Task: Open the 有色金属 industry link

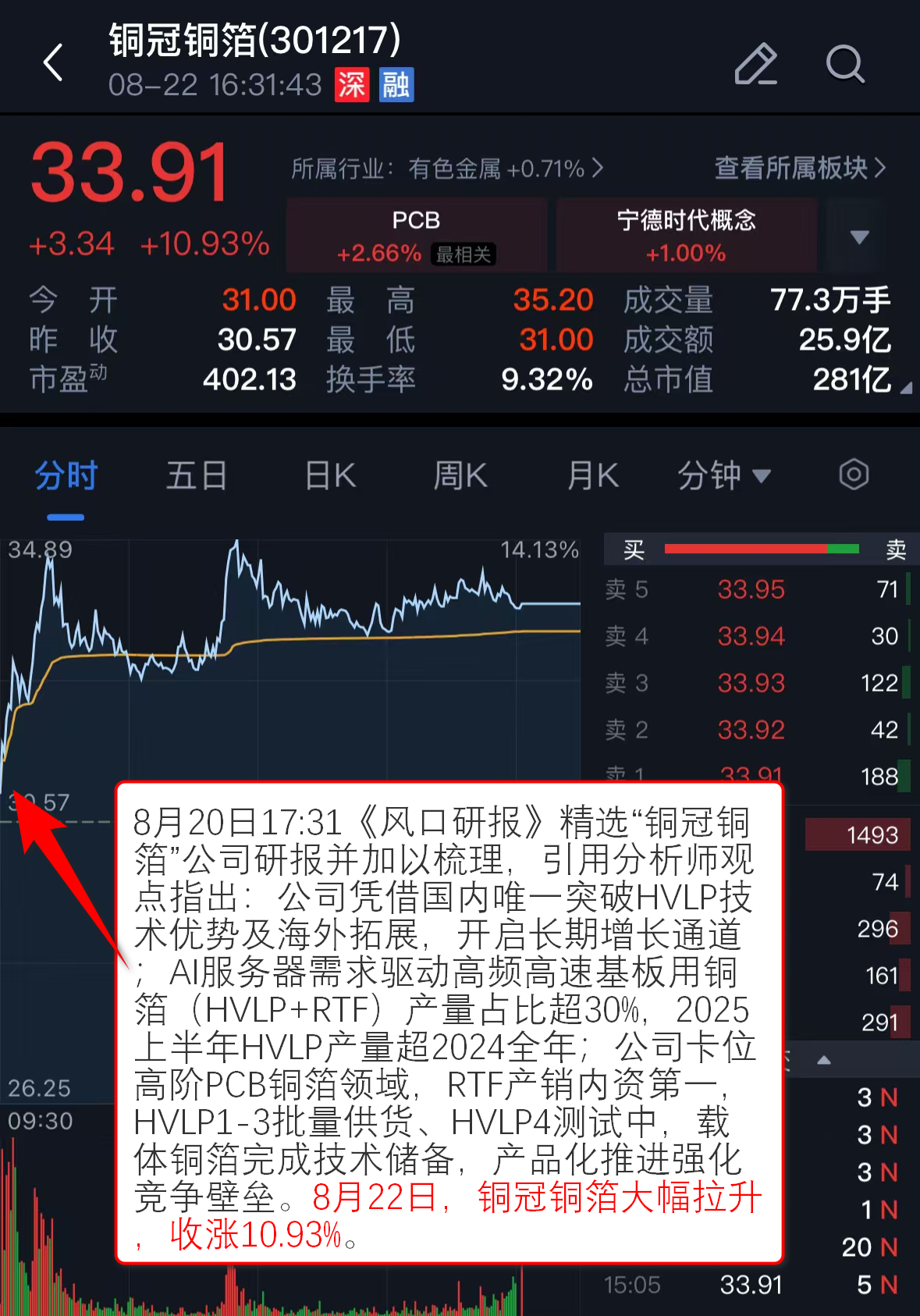Action: pos(446,169)
